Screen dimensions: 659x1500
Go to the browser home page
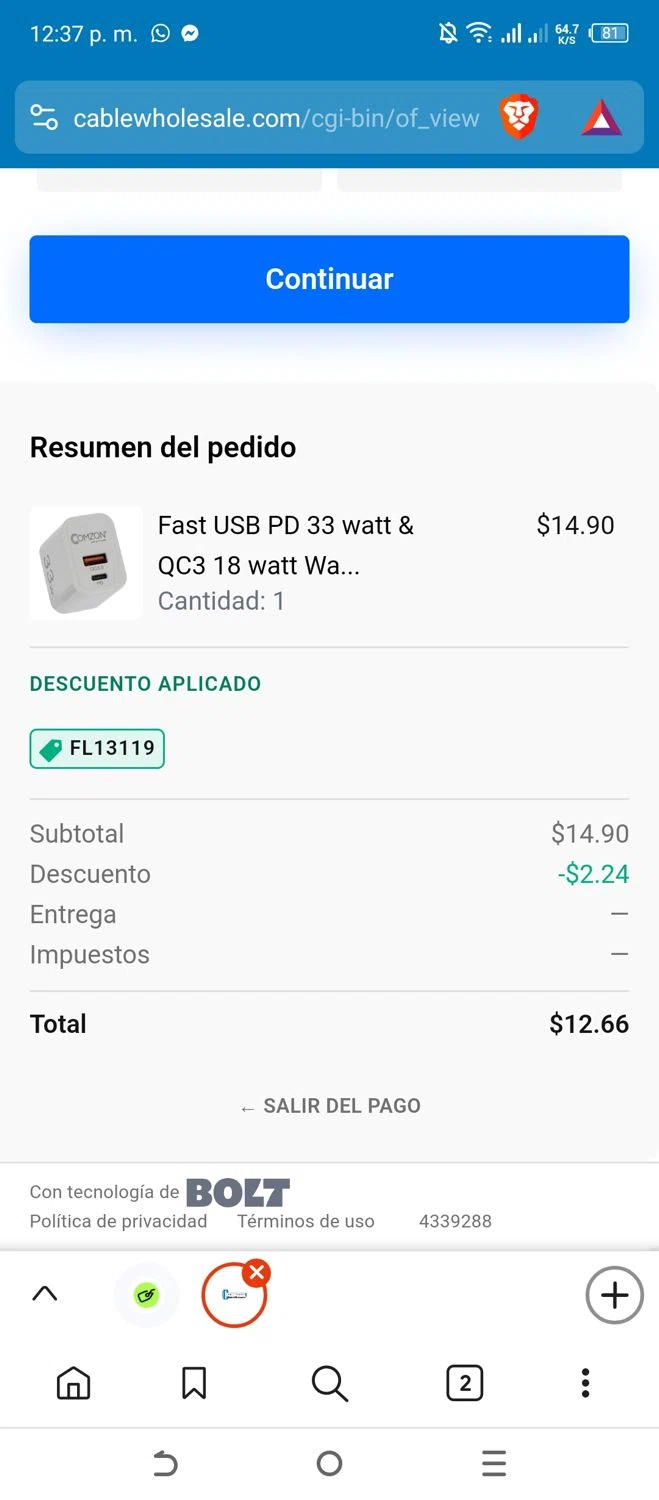73,1384
